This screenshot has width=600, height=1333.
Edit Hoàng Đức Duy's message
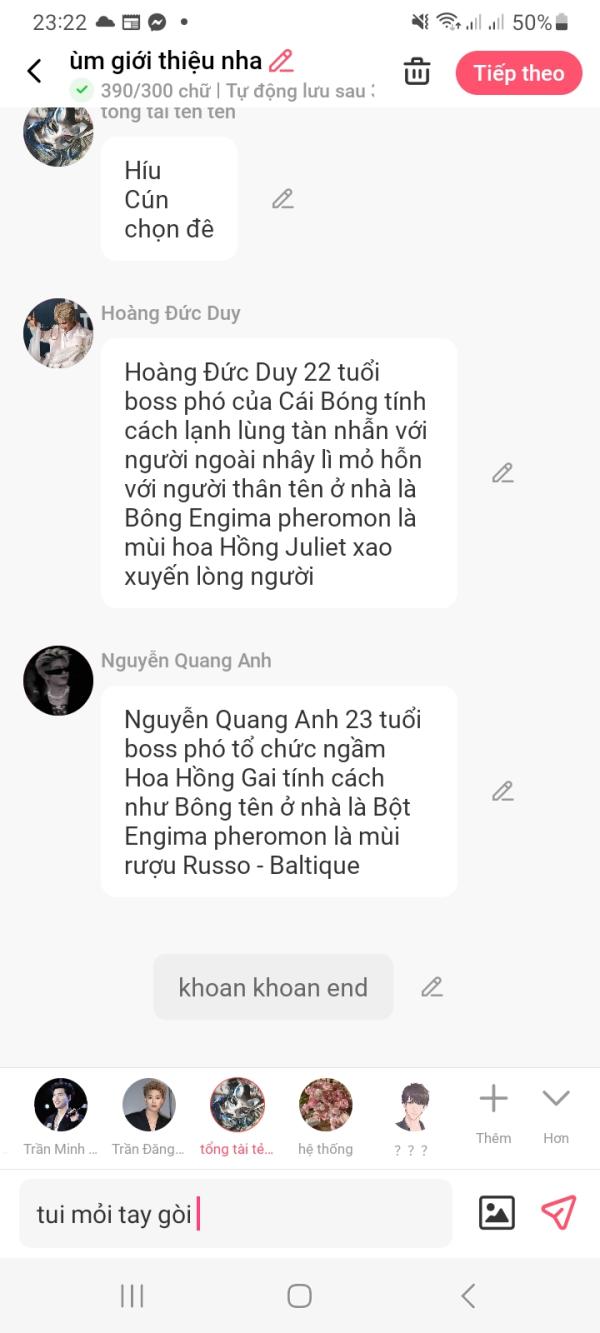coord(502,473)
